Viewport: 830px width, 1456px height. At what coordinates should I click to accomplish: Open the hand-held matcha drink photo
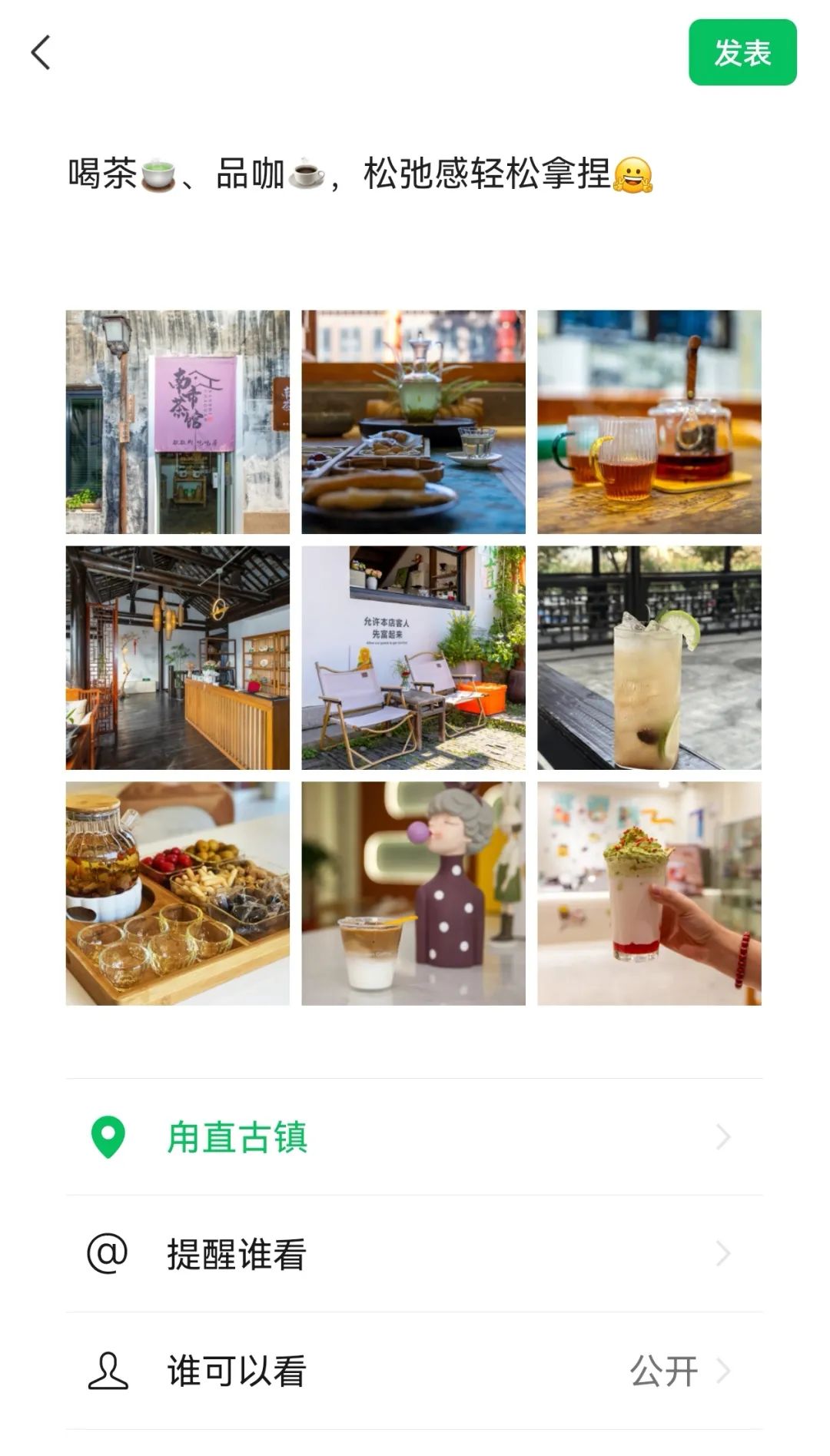coord(649,894)
